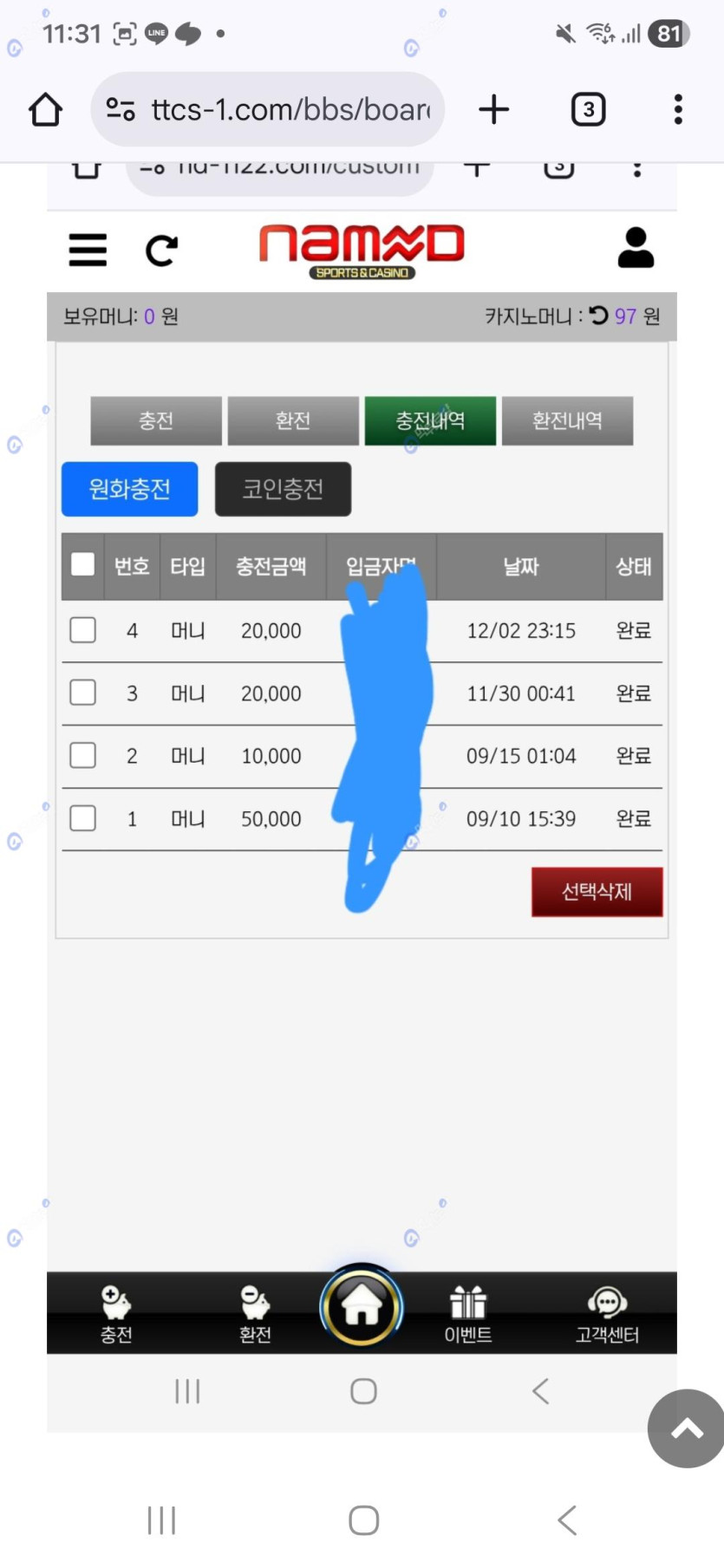This screenshot has height=1568, width=724.
Task: Go to the browser home page
Action: [45, 110]
